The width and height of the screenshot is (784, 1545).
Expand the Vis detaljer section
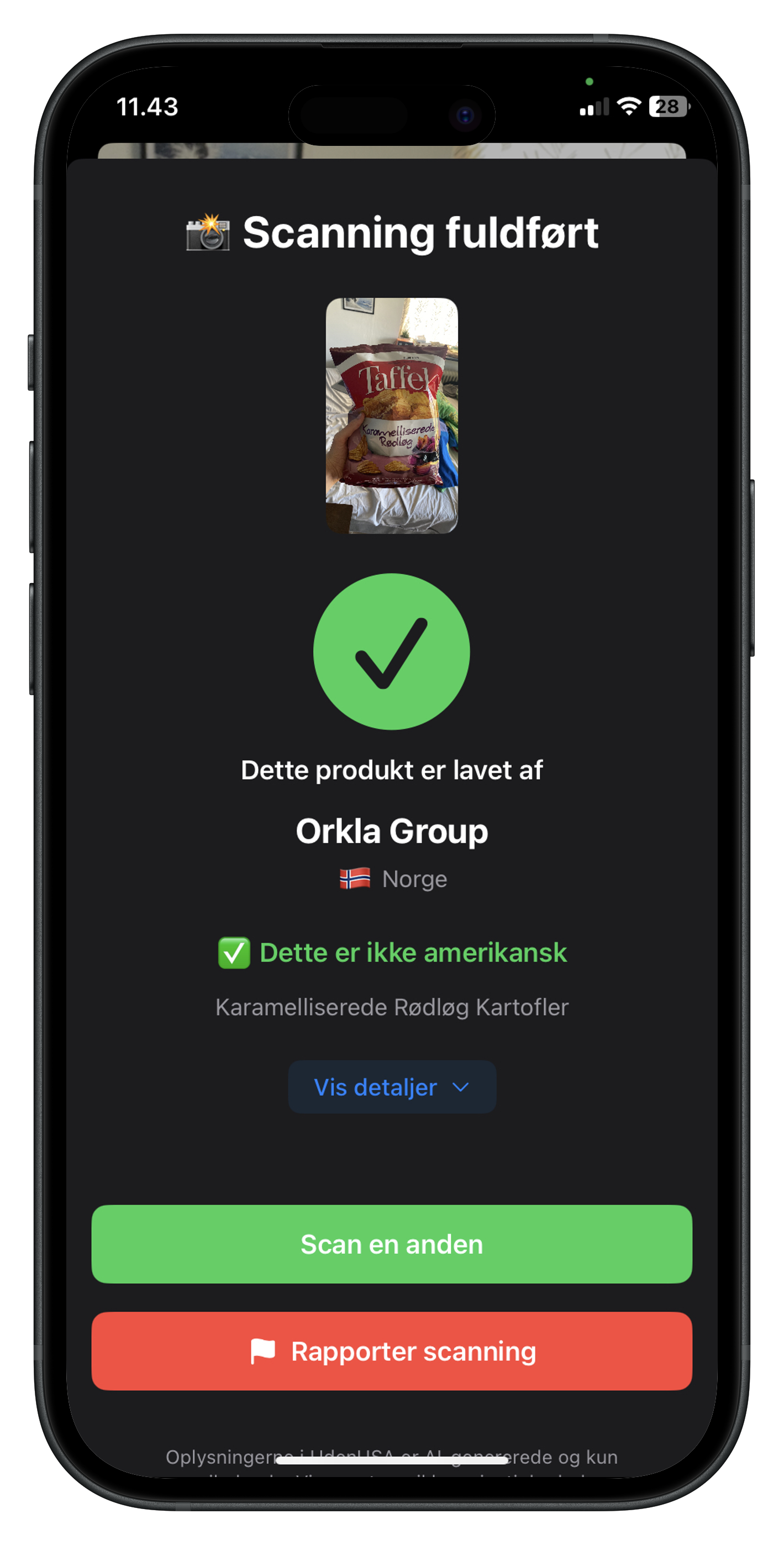(392, 1087)
